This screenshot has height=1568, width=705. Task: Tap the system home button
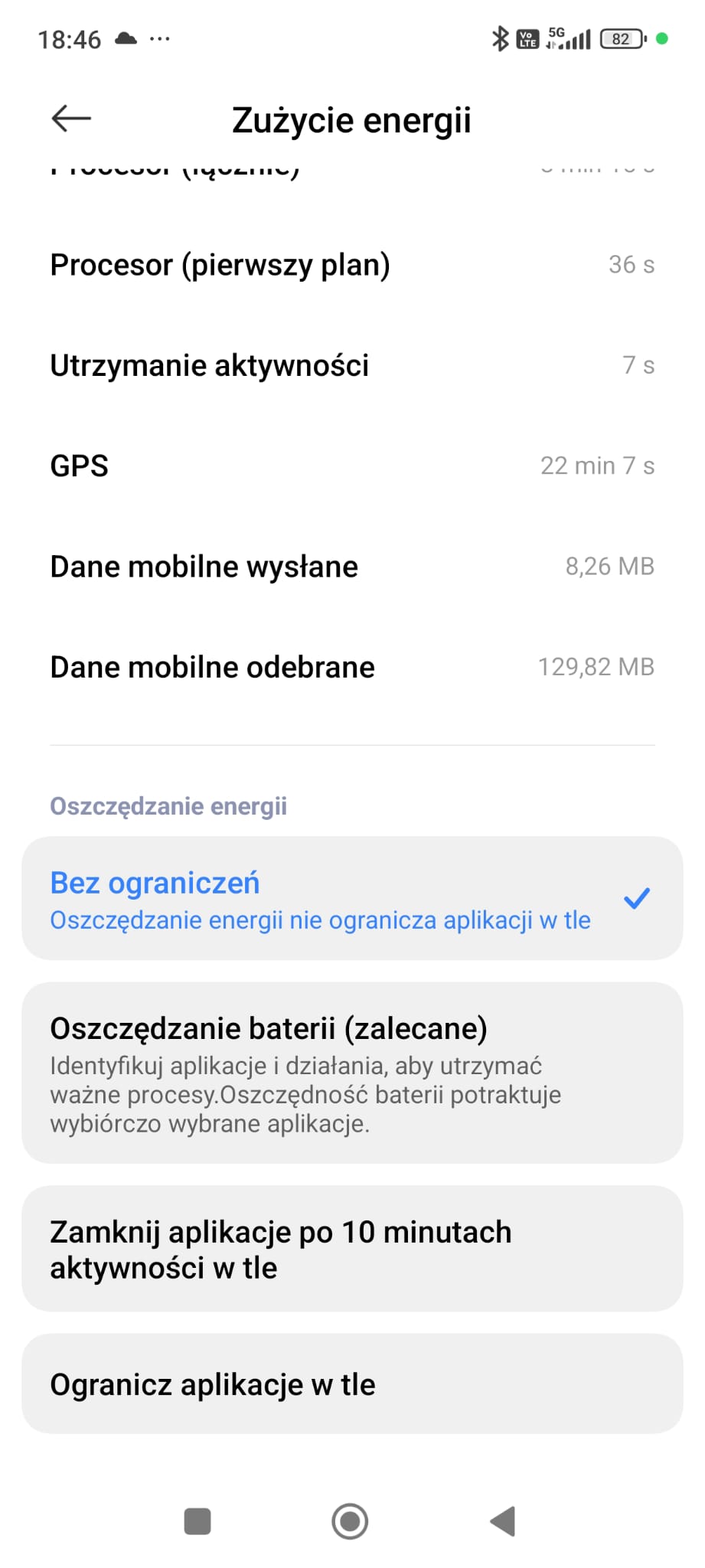point(350,1521)
